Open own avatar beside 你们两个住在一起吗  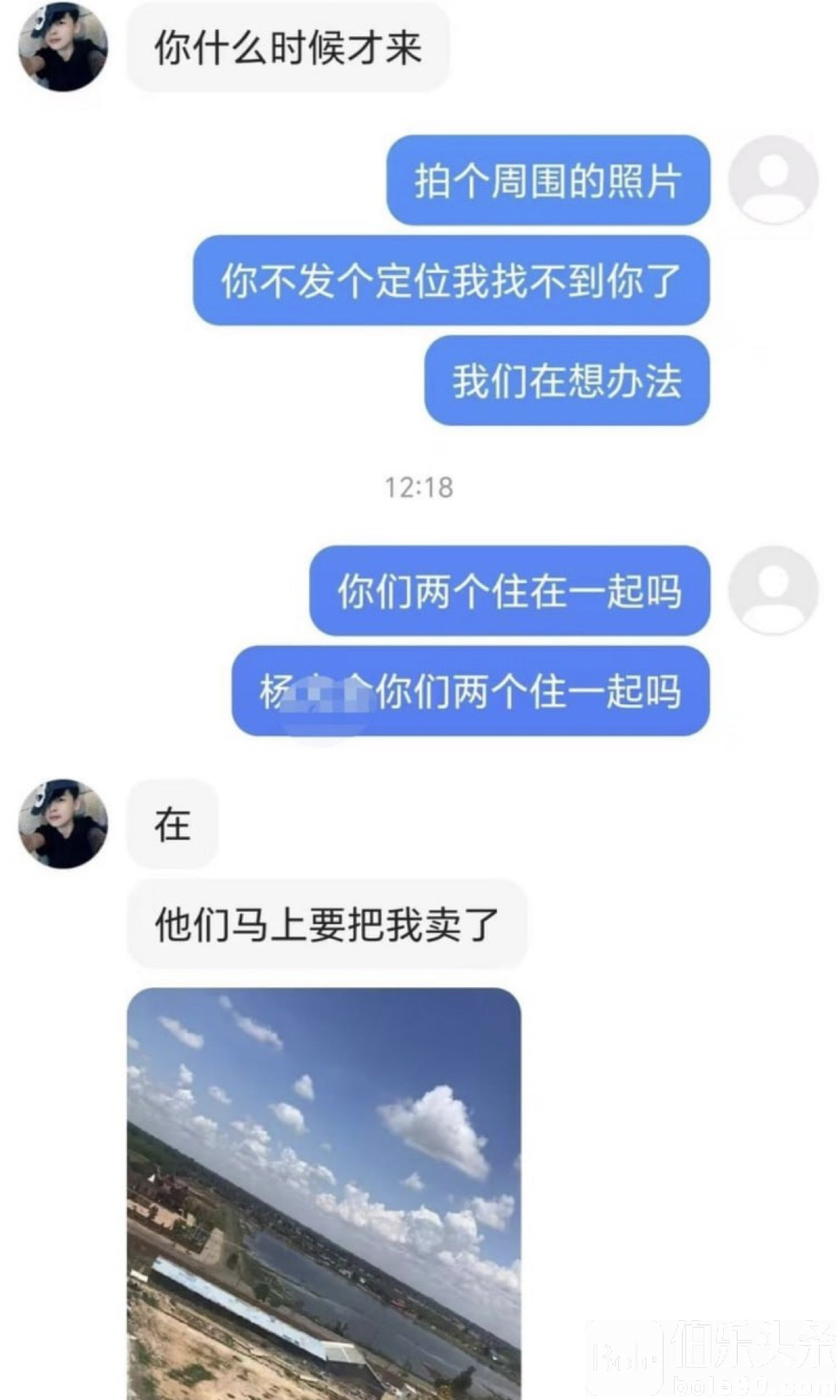[x=773, y=590]
